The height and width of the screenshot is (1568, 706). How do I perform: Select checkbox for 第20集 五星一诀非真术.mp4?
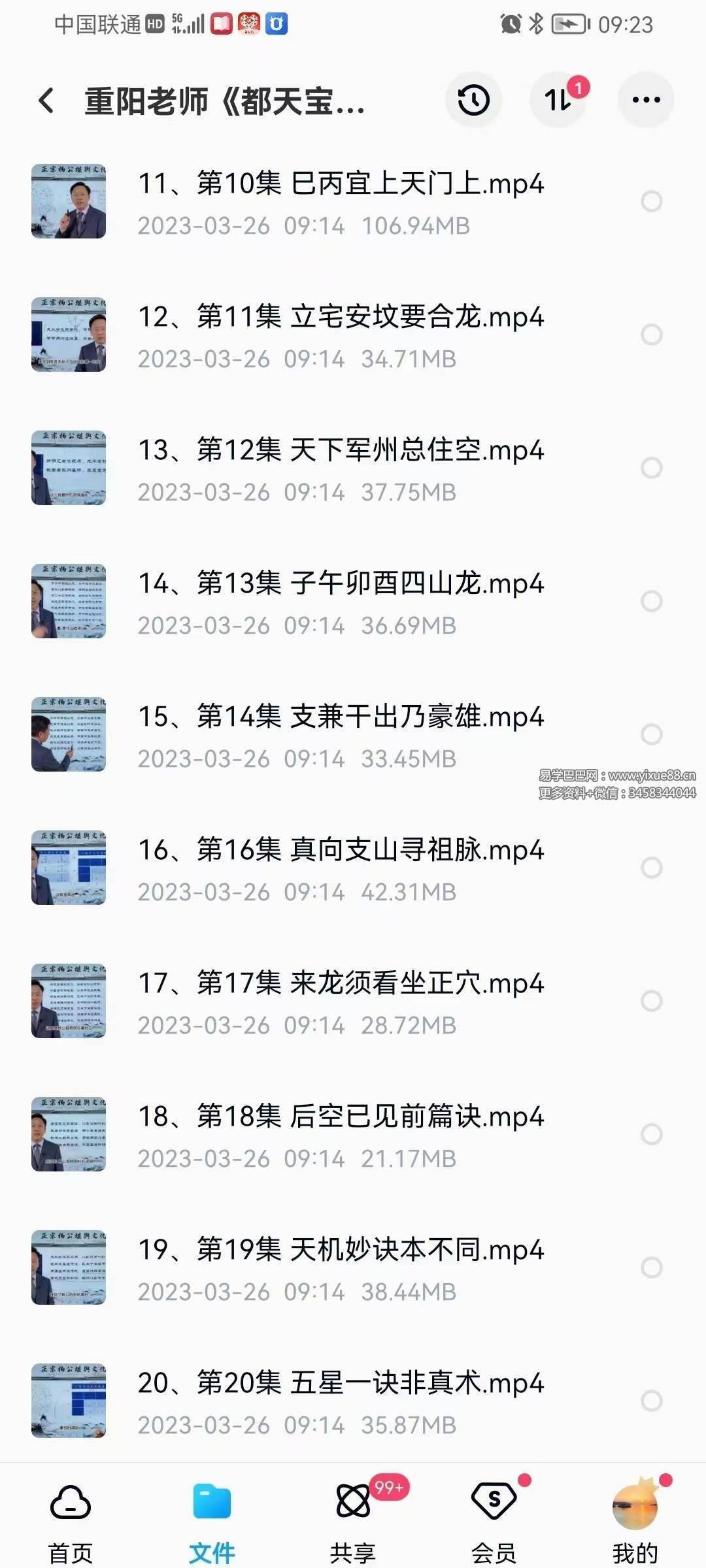point(650,1399)
